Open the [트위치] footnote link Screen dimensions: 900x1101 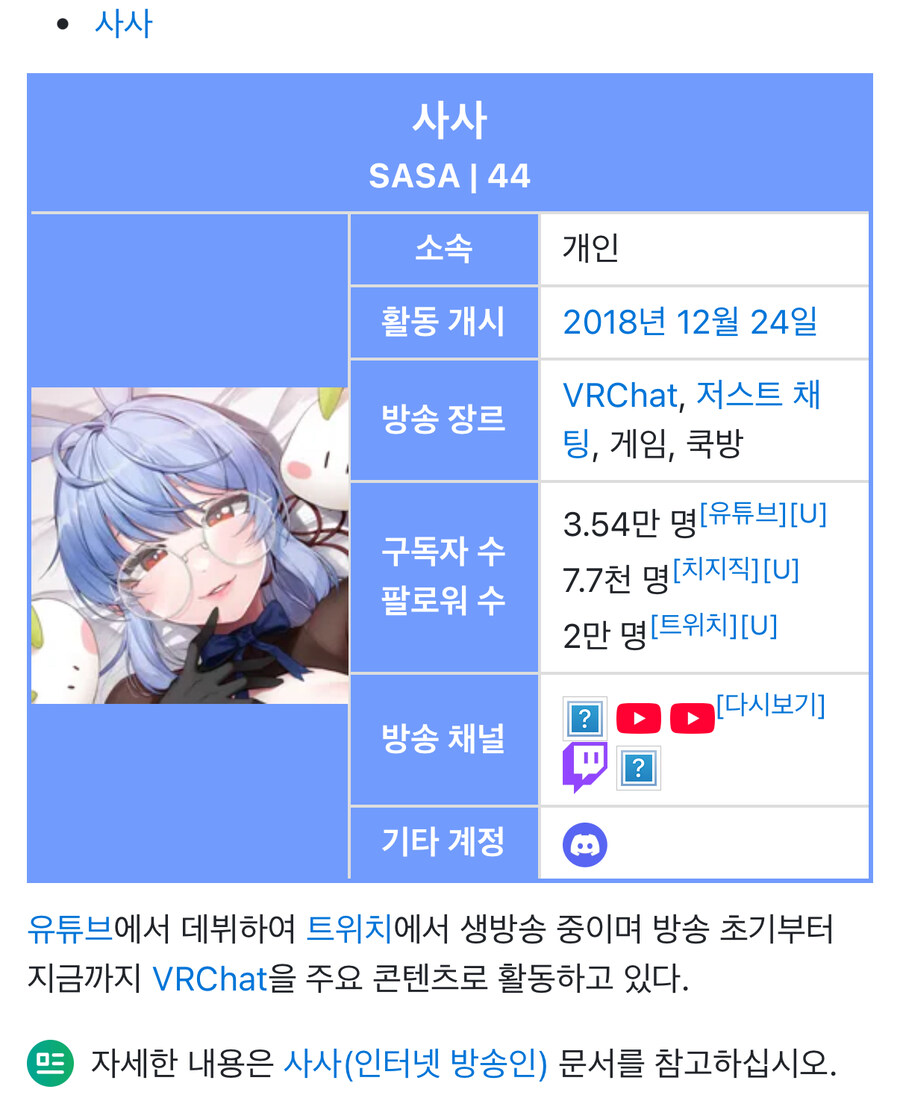[x=693, y=626]
